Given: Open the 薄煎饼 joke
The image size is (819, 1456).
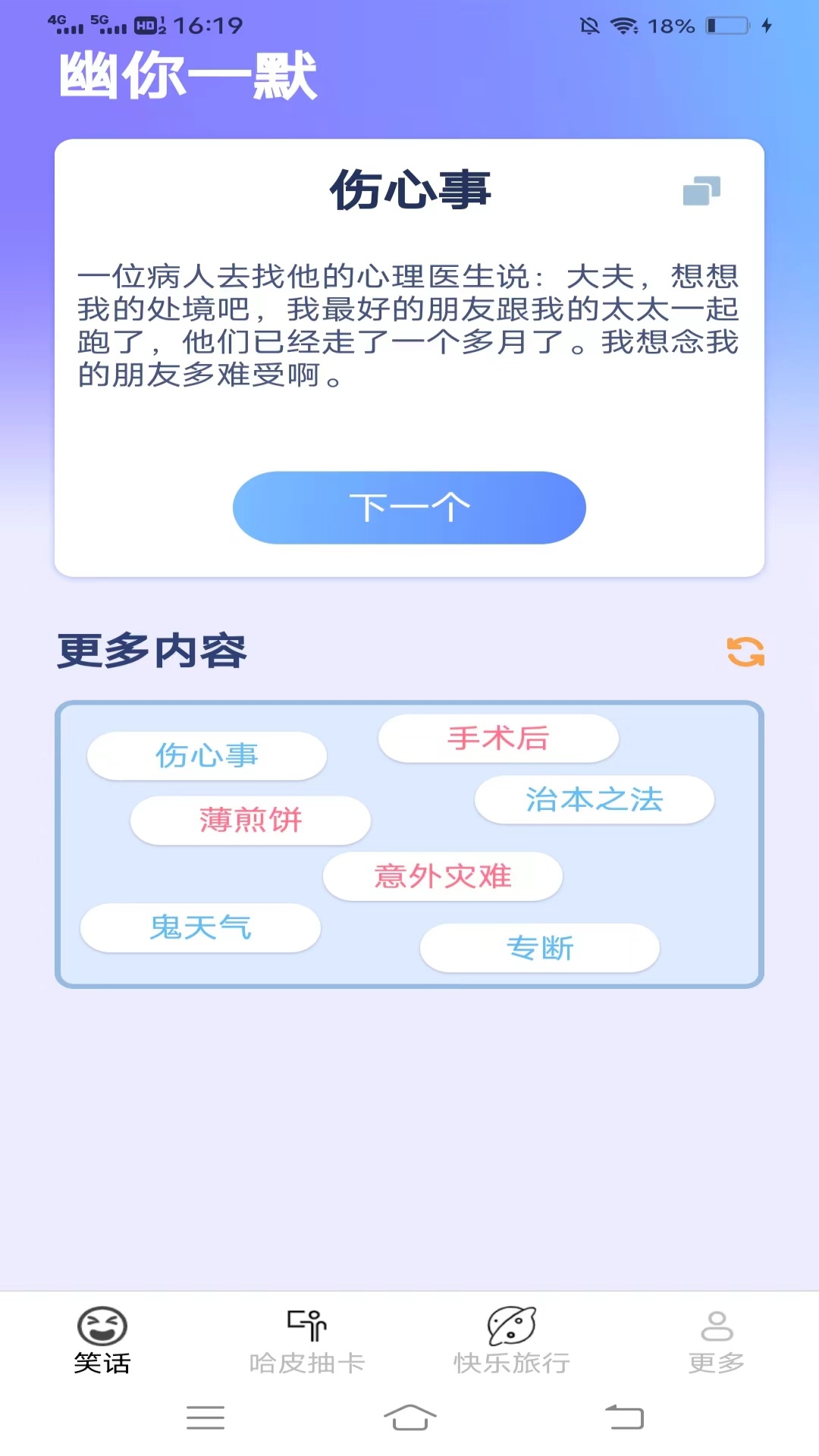Looking at the screenshot, I should pos(250,820).
